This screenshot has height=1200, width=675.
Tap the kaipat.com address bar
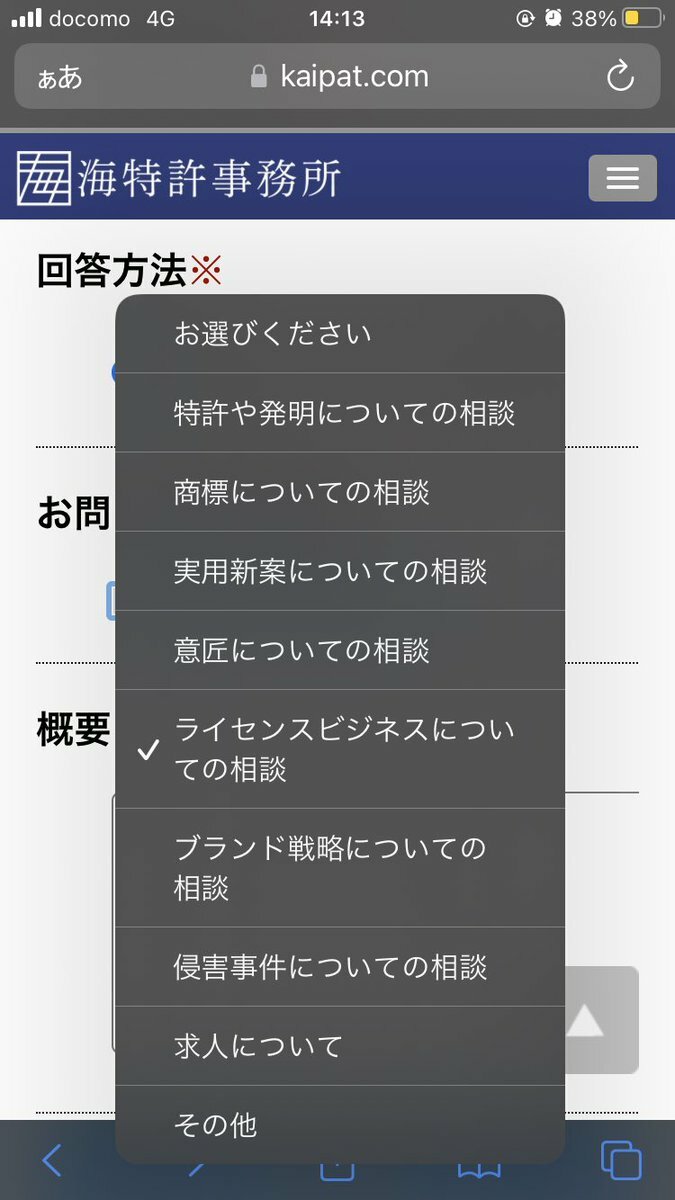point(338,76)
